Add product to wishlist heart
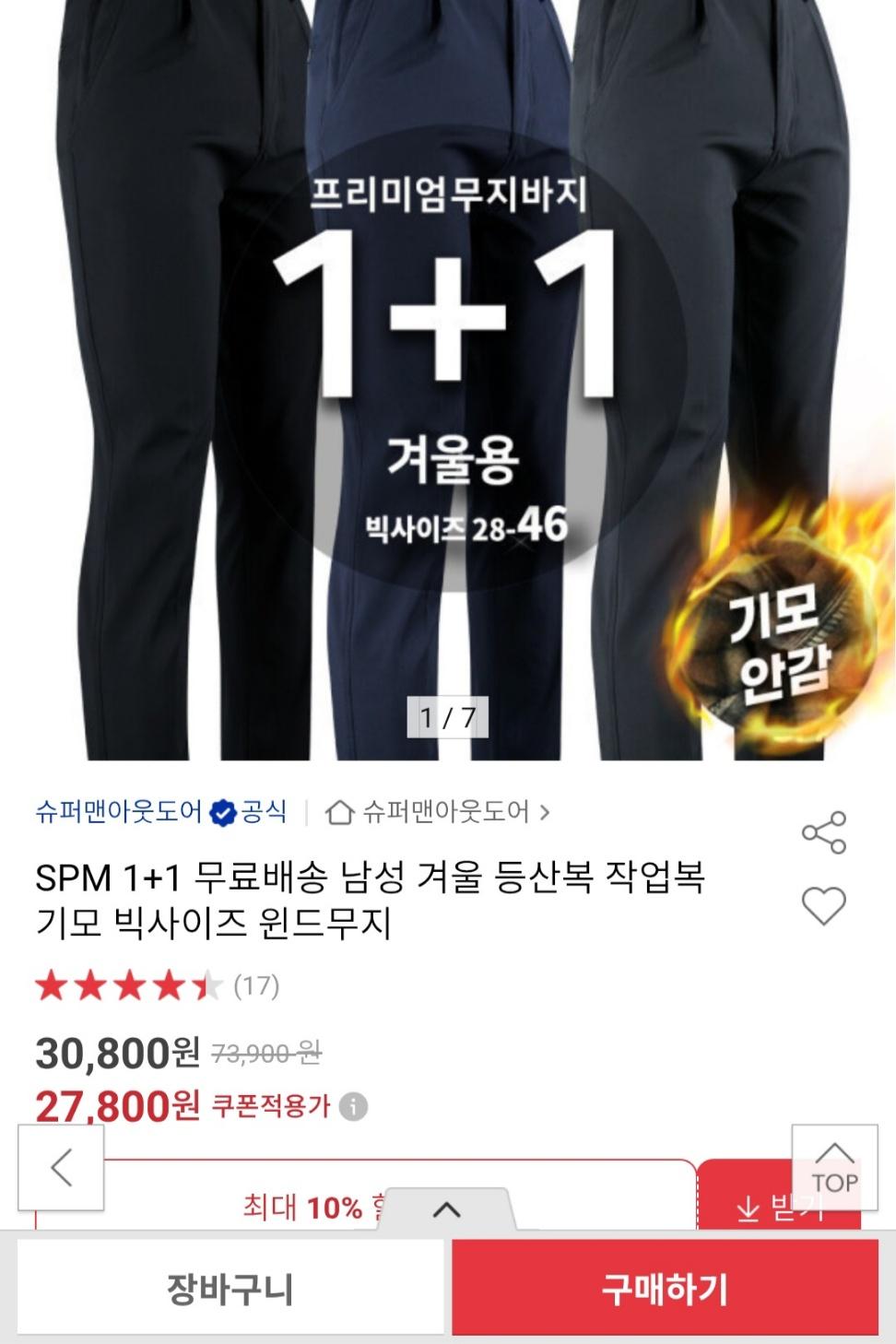The height and width of the screenshot is (1344, 896). point(823,906)
